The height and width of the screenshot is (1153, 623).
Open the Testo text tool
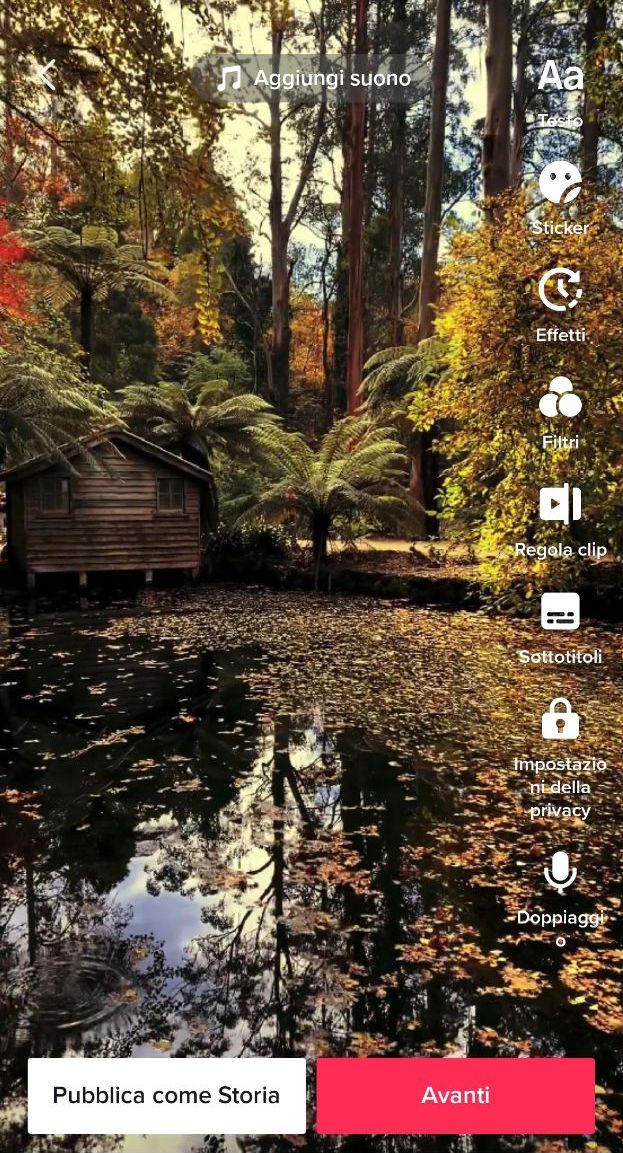[x=560, y=77]
